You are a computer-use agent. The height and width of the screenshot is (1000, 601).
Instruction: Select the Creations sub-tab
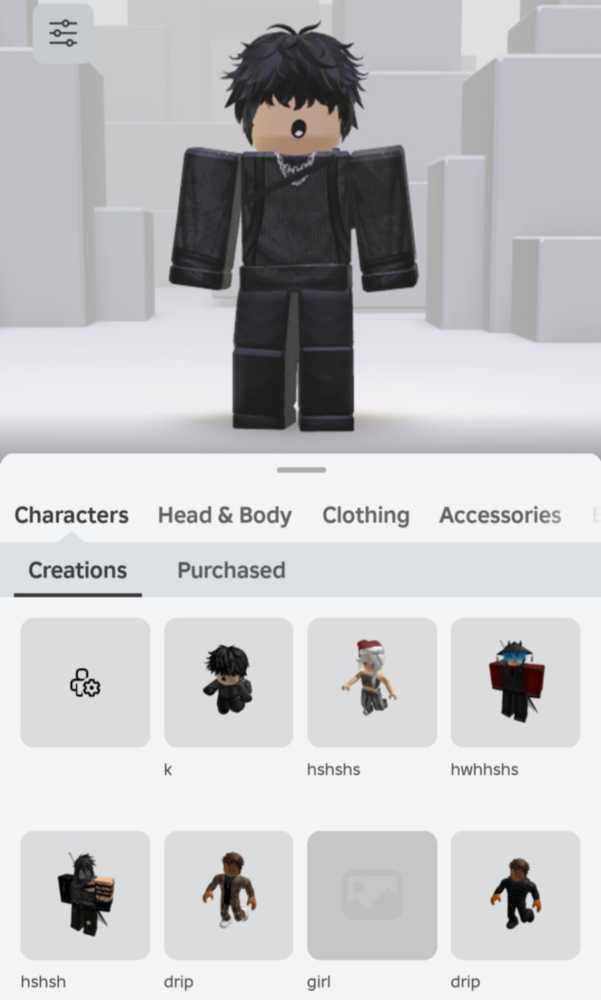[78, 570]
